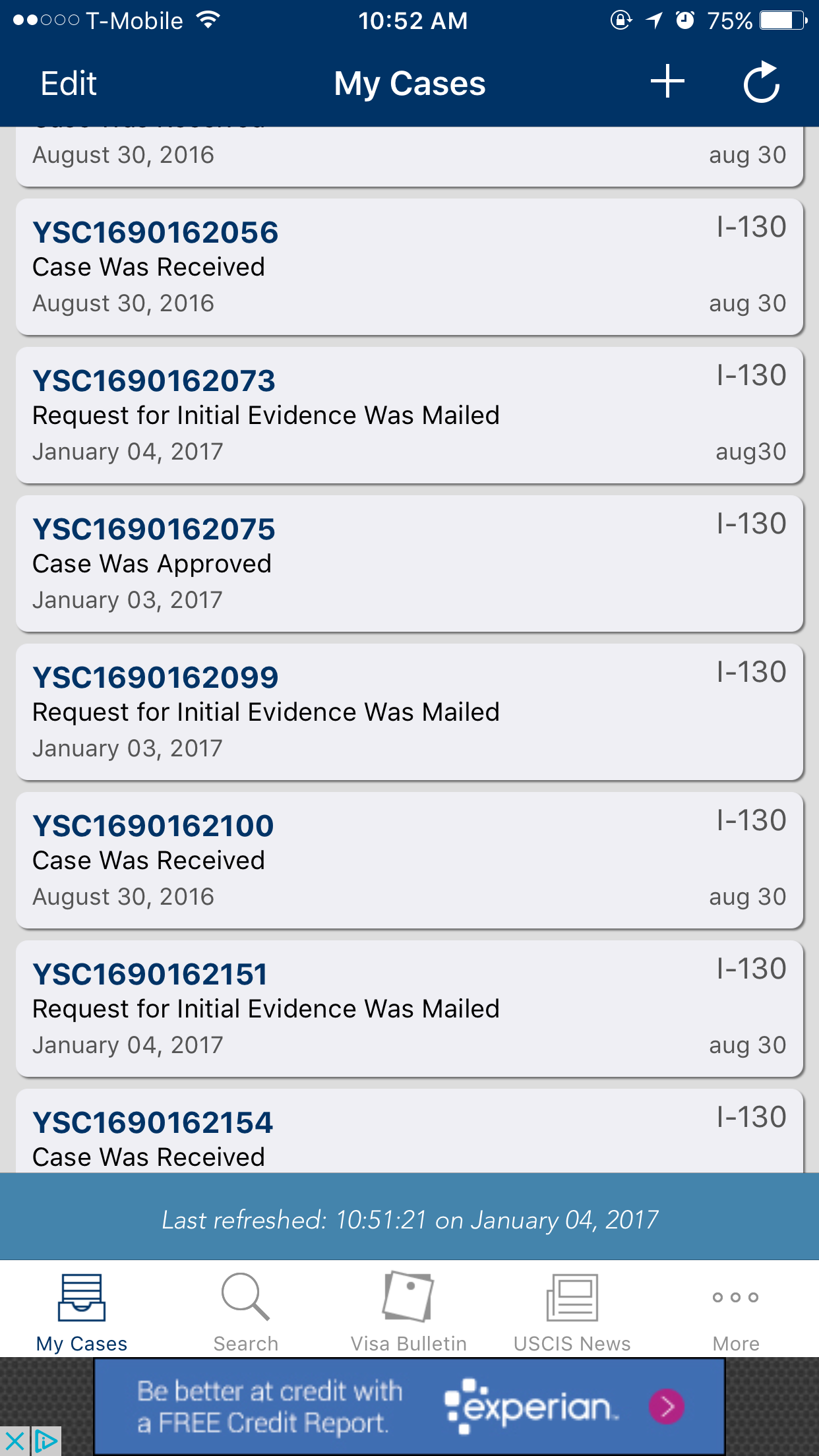
Task: Open case YSC1690162056
Action: pyautogui.click(x=409, y=267)
